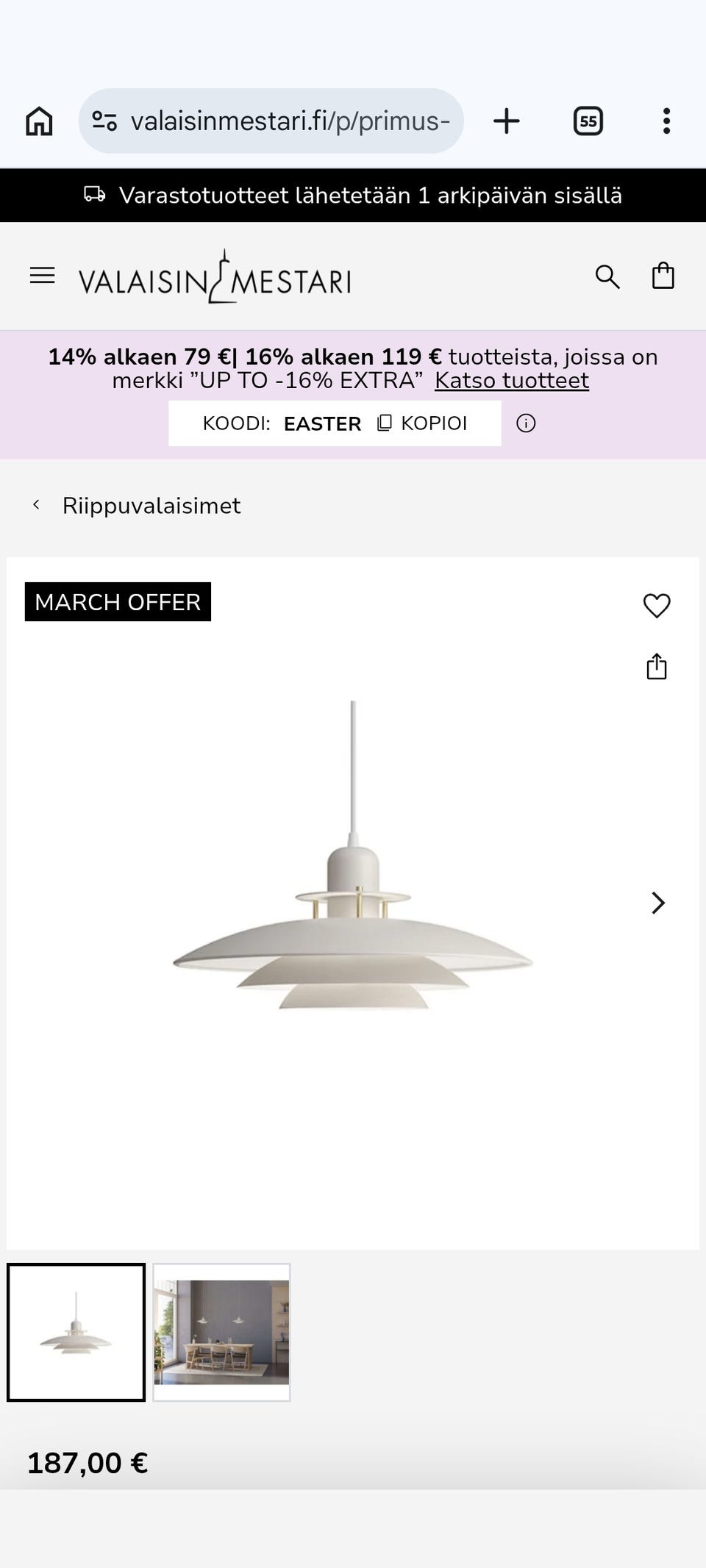Open a new browser tab
Image resolution: width=706 pixels, height=1568 pixels.
click(x=506, y=121)
